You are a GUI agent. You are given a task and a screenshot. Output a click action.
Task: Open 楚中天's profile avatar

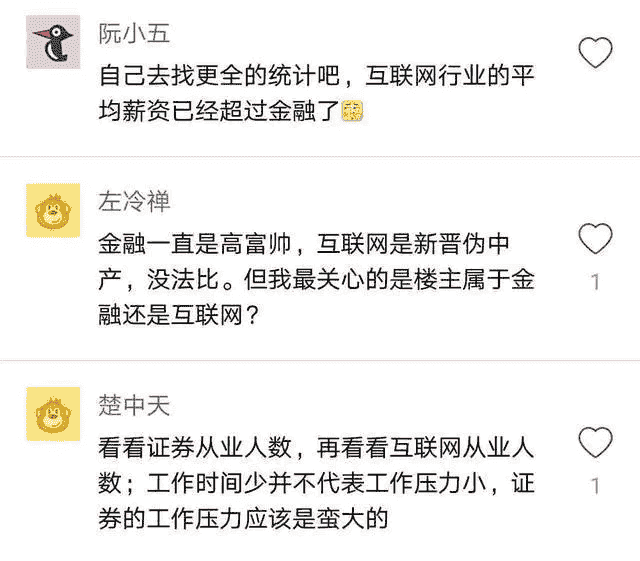tap(52, 414)
